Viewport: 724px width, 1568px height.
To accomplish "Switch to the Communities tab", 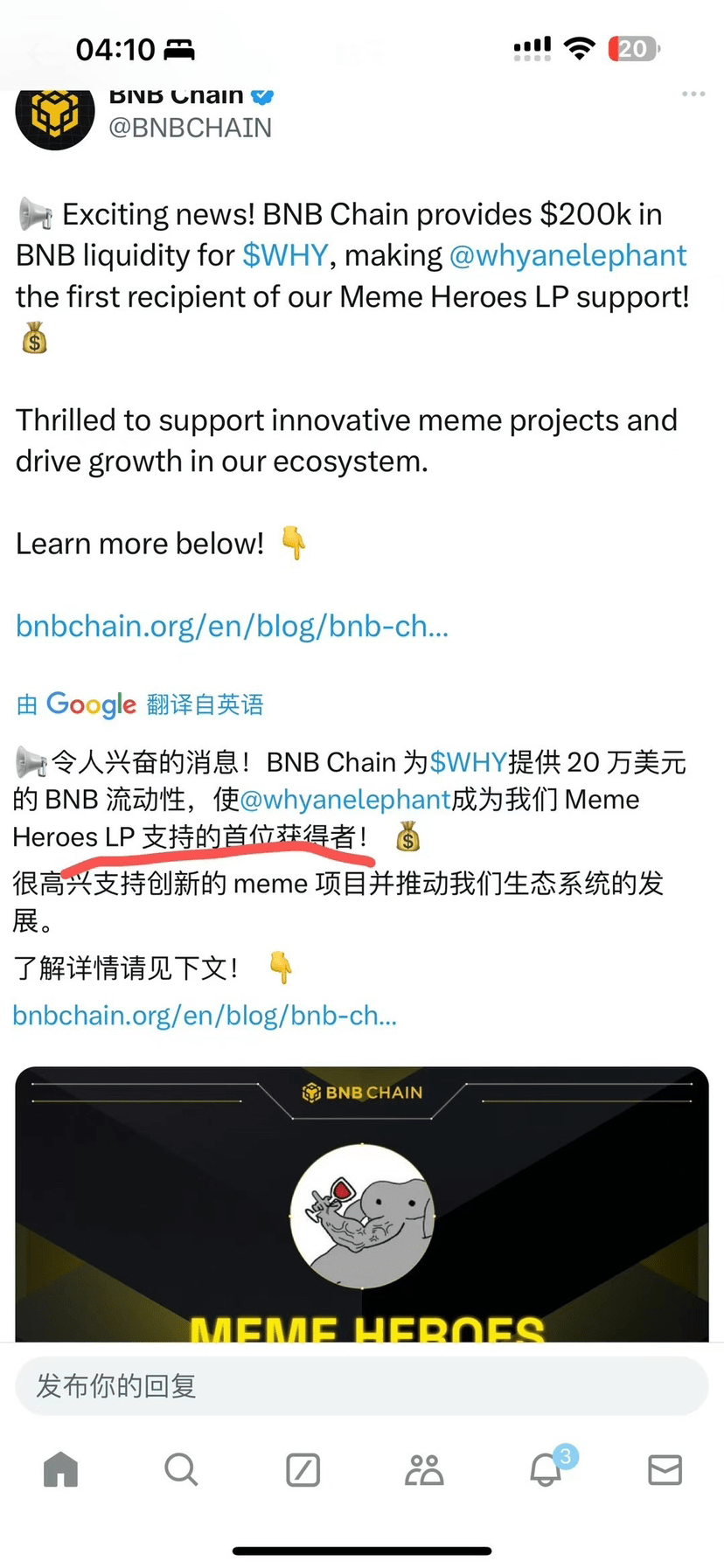I will [x=424, y=1469].
